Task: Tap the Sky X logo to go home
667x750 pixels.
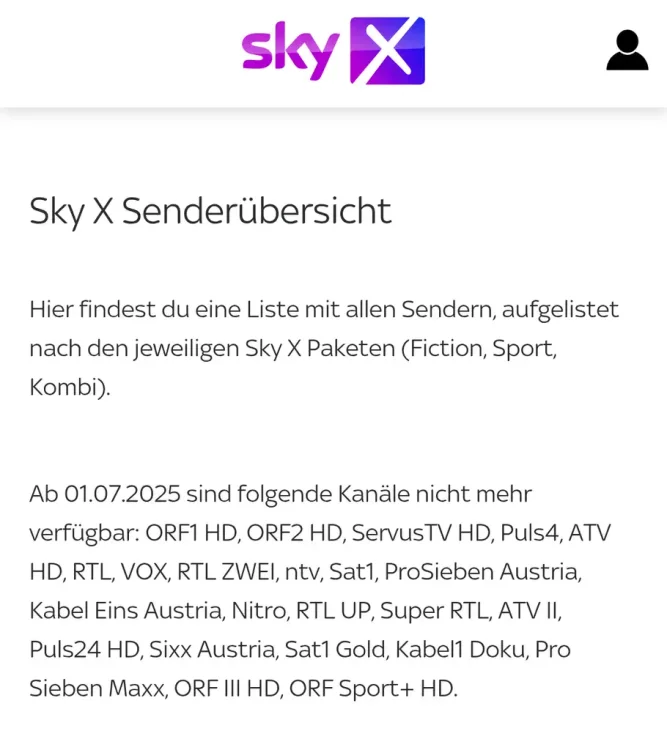Action: (333, 50)
